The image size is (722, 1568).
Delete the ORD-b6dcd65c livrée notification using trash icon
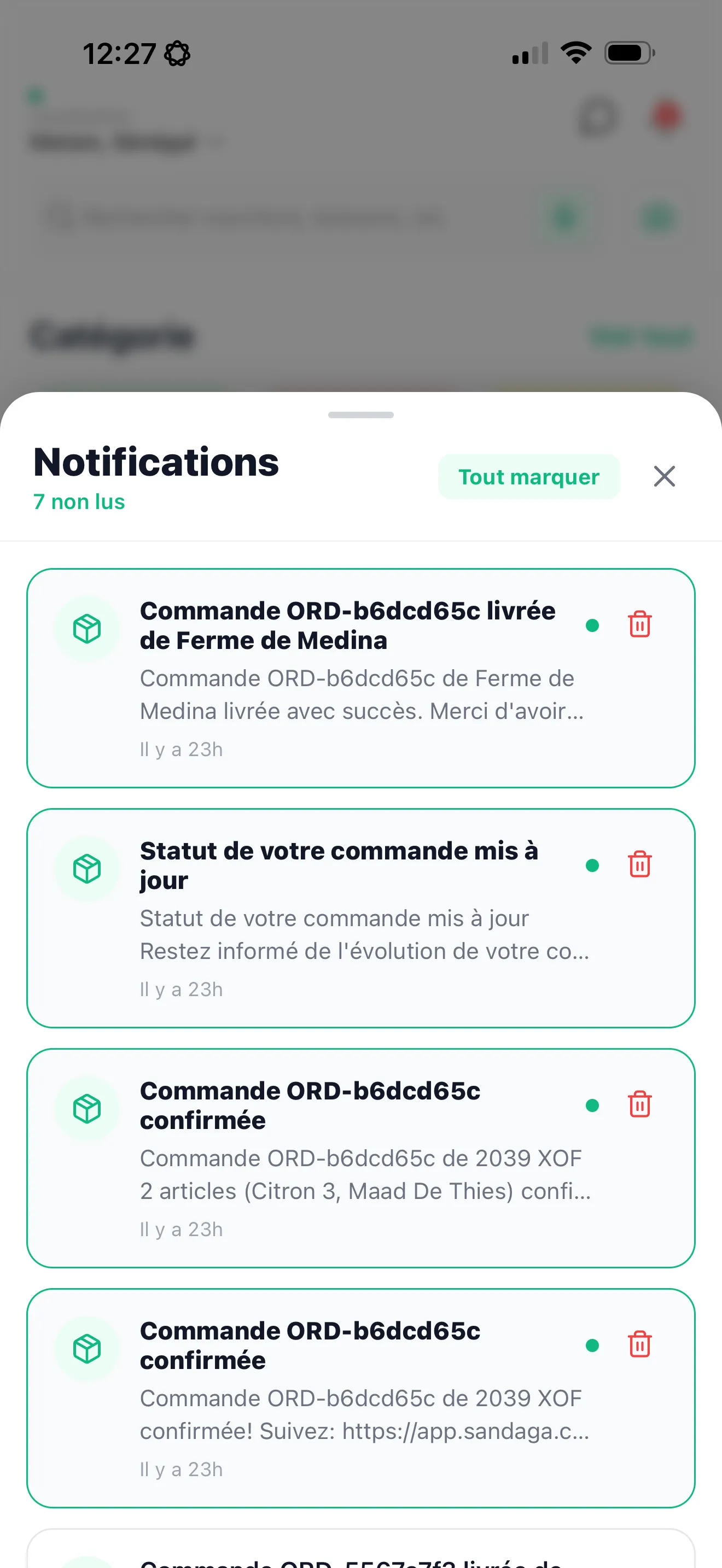tap(639, 624)
